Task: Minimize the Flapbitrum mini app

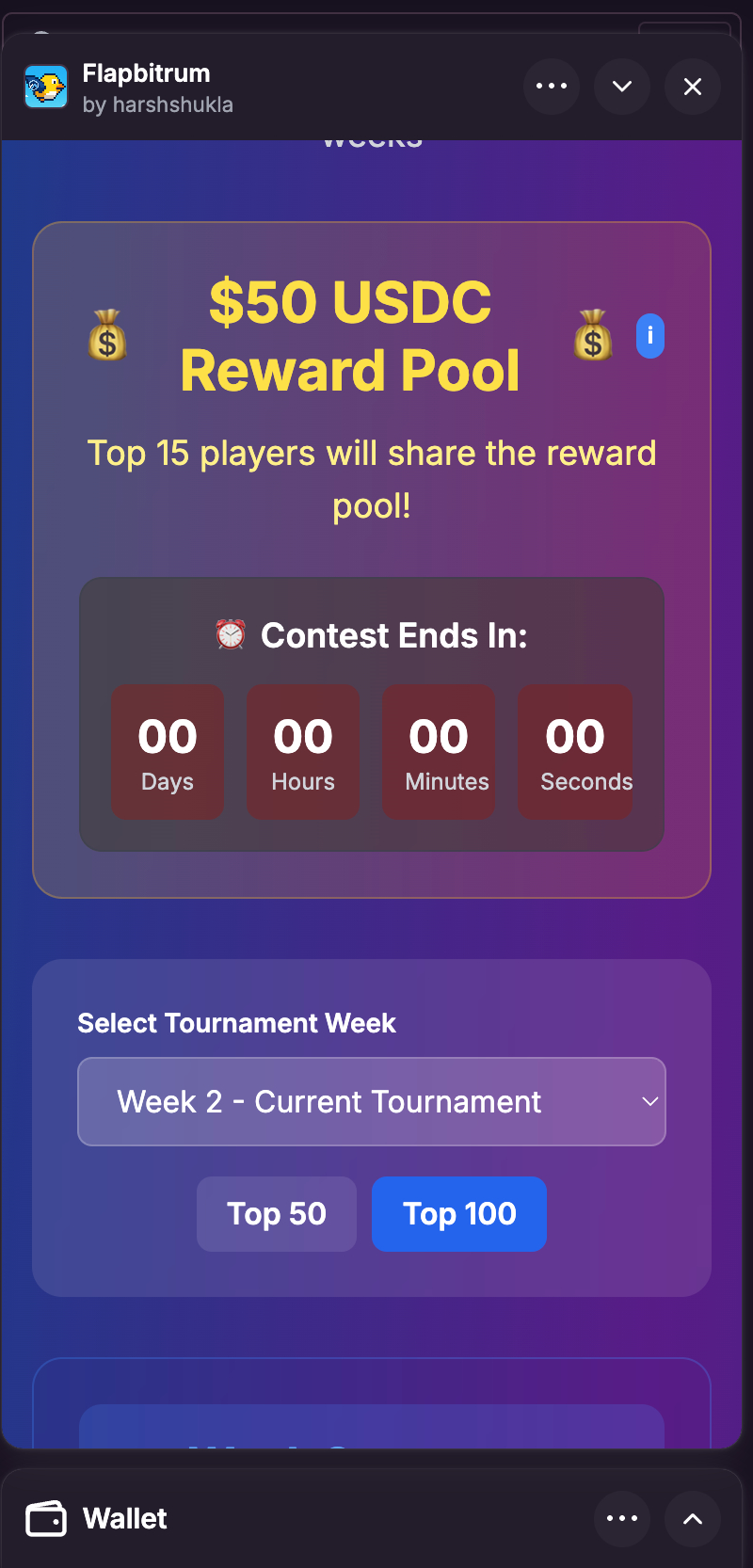Action: (622, 87)
